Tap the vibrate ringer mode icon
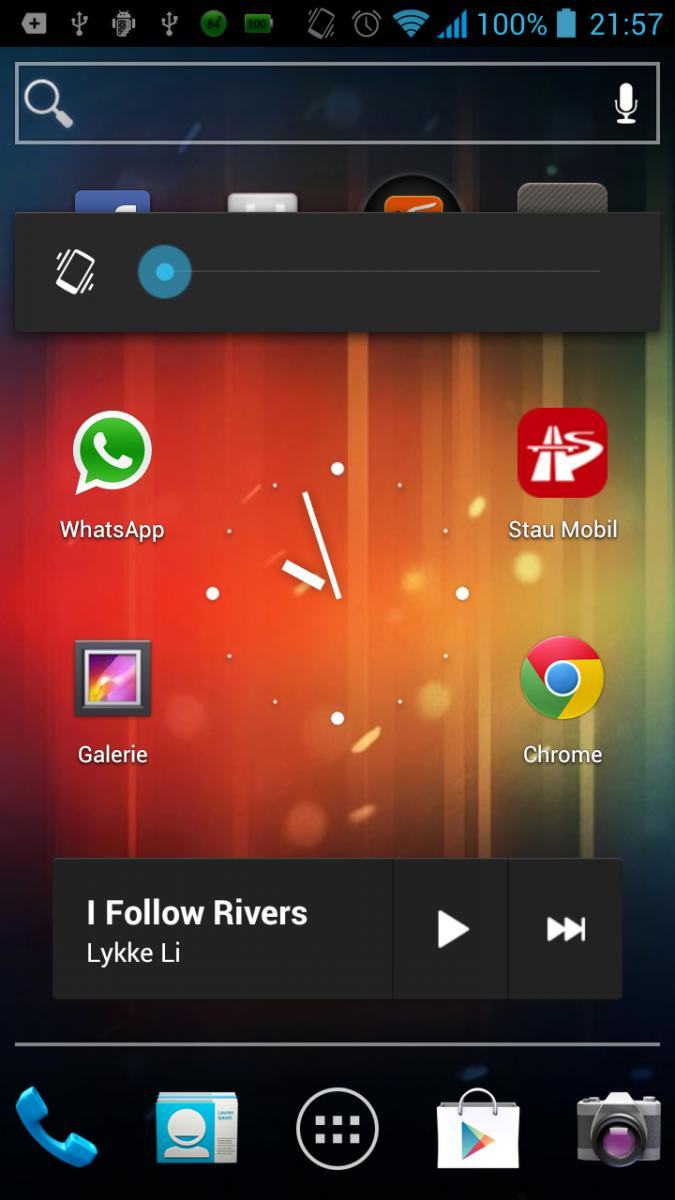This screenshot has width=675, height=1200. pos(75,272)
